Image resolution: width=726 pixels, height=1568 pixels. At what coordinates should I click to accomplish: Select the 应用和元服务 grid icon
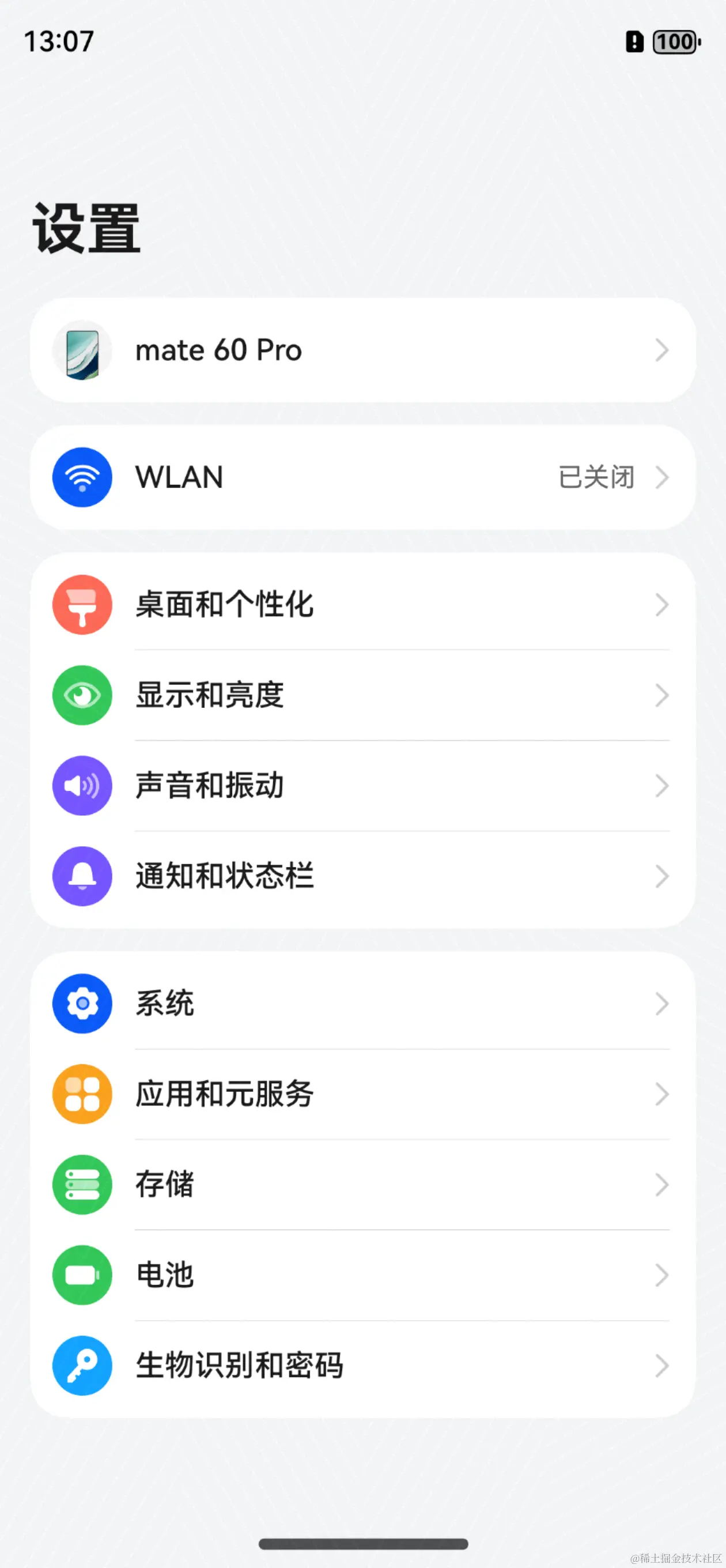(x=82, y=1095)
